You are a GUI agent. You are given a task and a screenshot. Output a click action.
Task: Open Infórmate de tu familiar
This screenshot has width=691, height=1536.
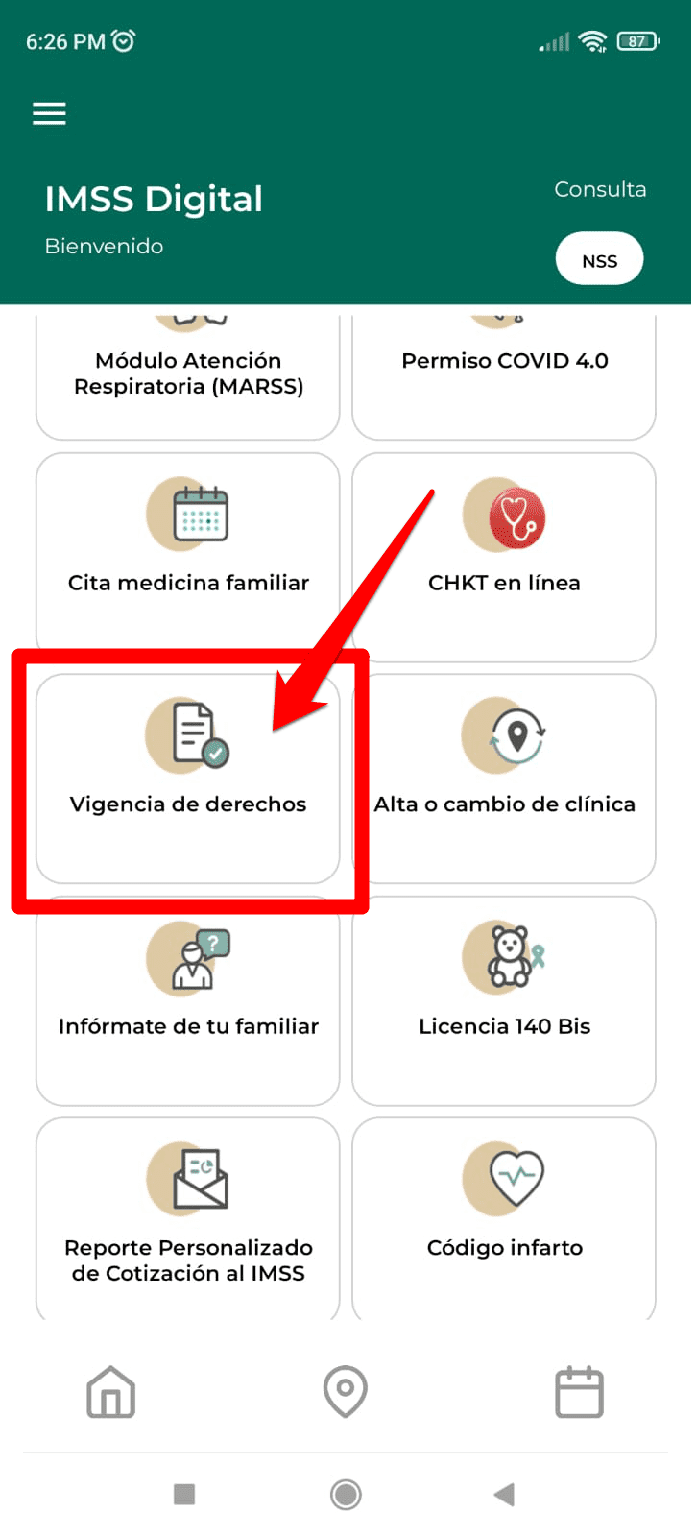[188, 1001]
